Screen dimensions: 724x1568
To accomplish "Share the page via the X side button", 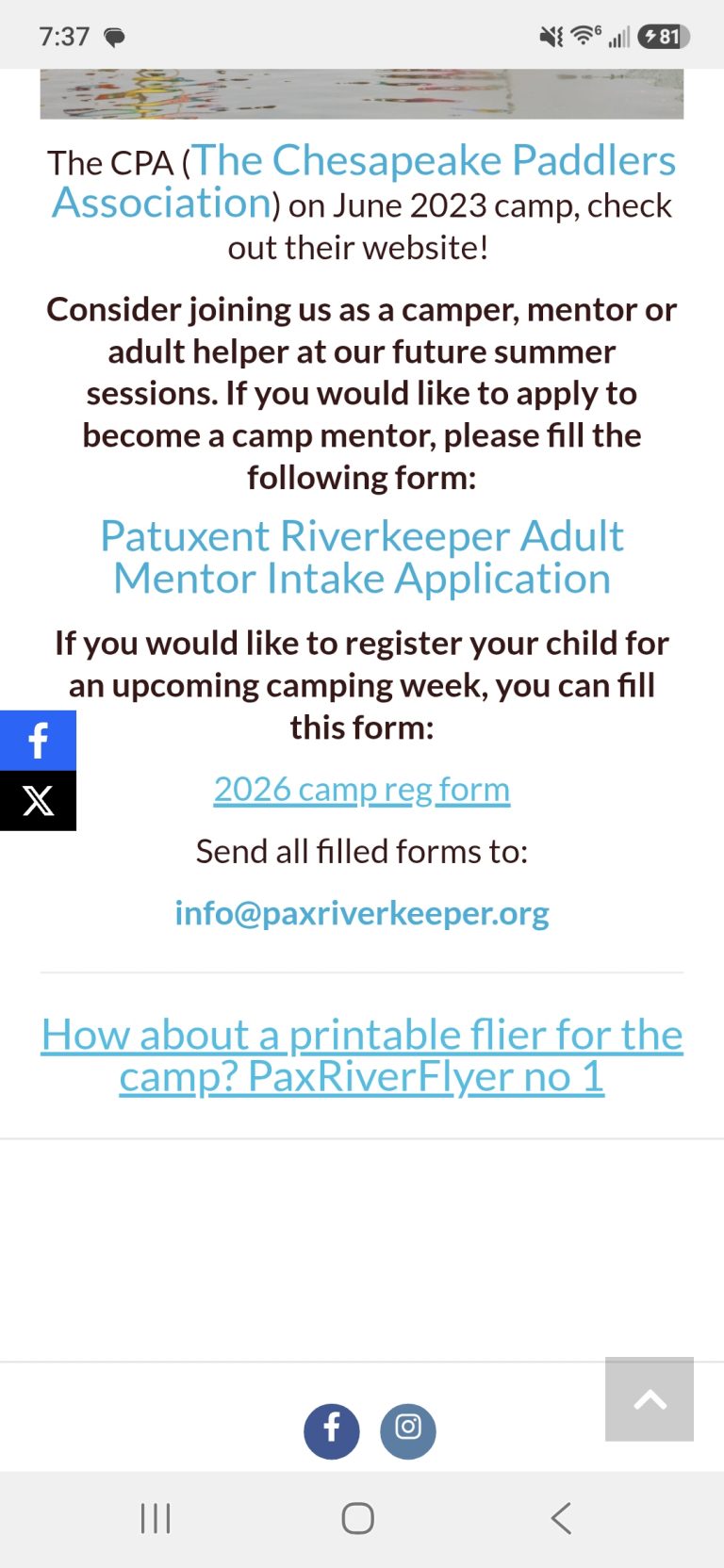I will click(x=38, y=801).
